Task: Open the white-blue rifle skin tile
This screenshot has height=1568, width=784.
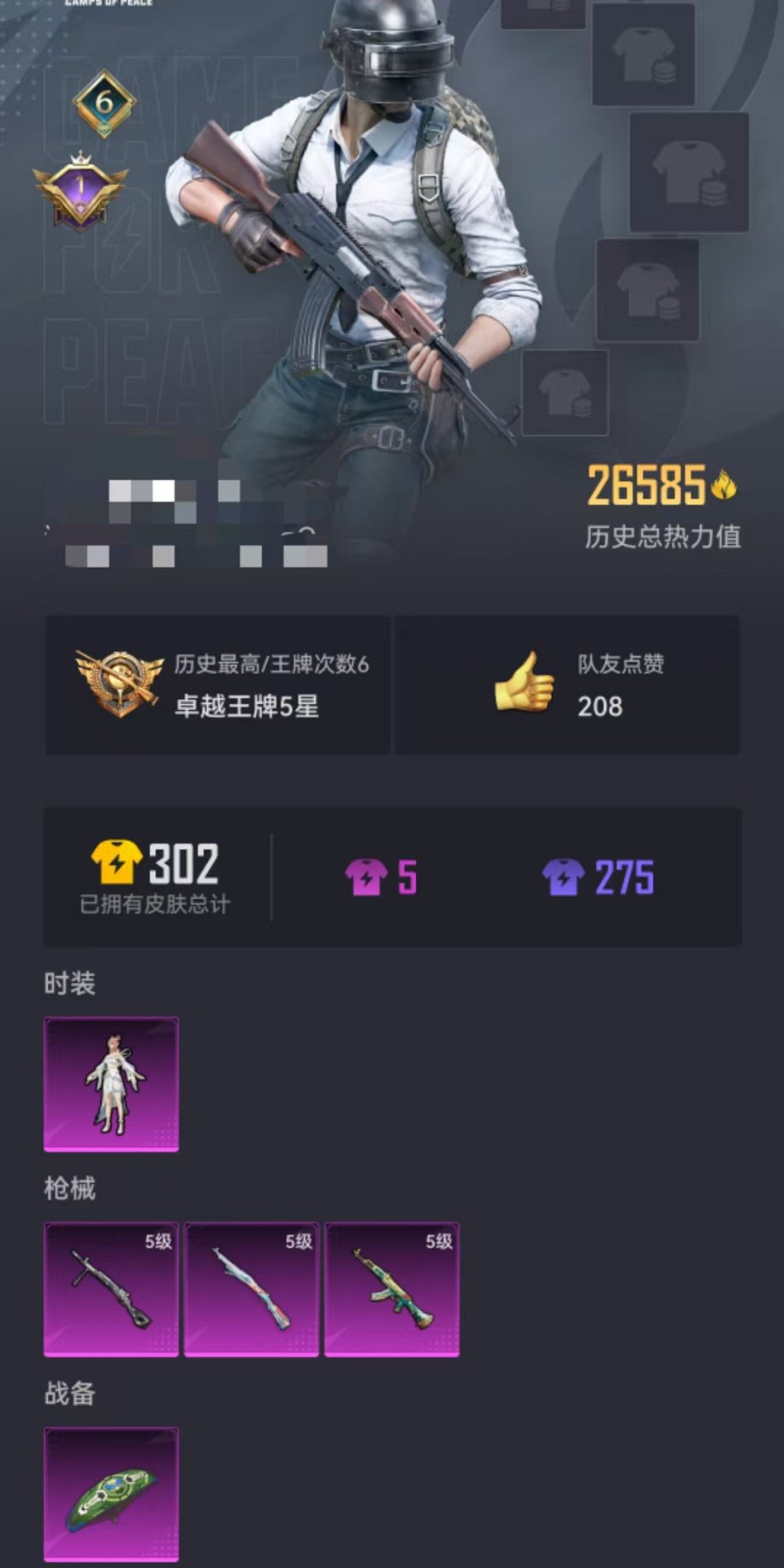Action: click(x=252, y=1289)
